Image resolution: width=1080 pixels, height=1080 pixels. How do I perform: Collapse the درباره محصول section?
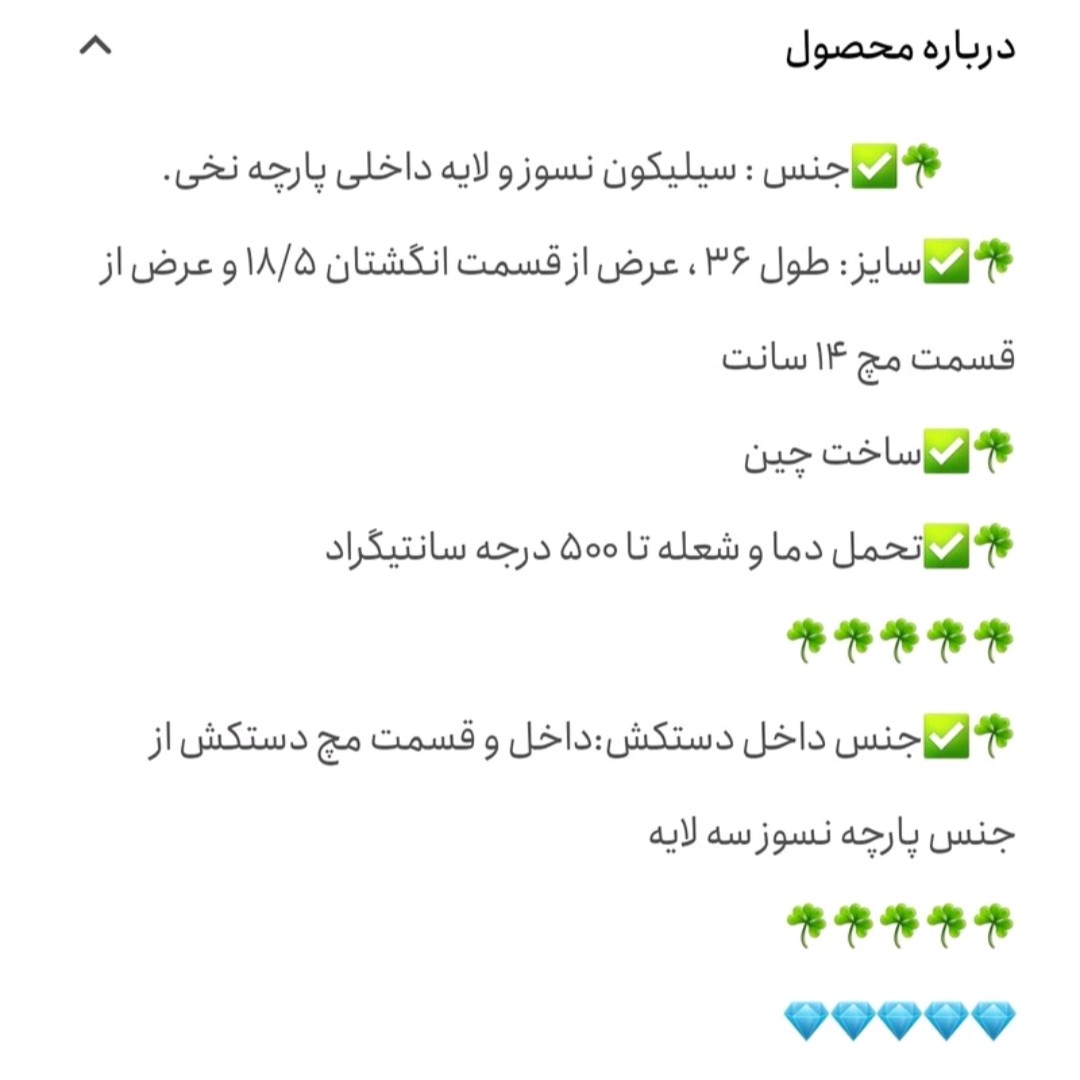[x=96, y=47]
